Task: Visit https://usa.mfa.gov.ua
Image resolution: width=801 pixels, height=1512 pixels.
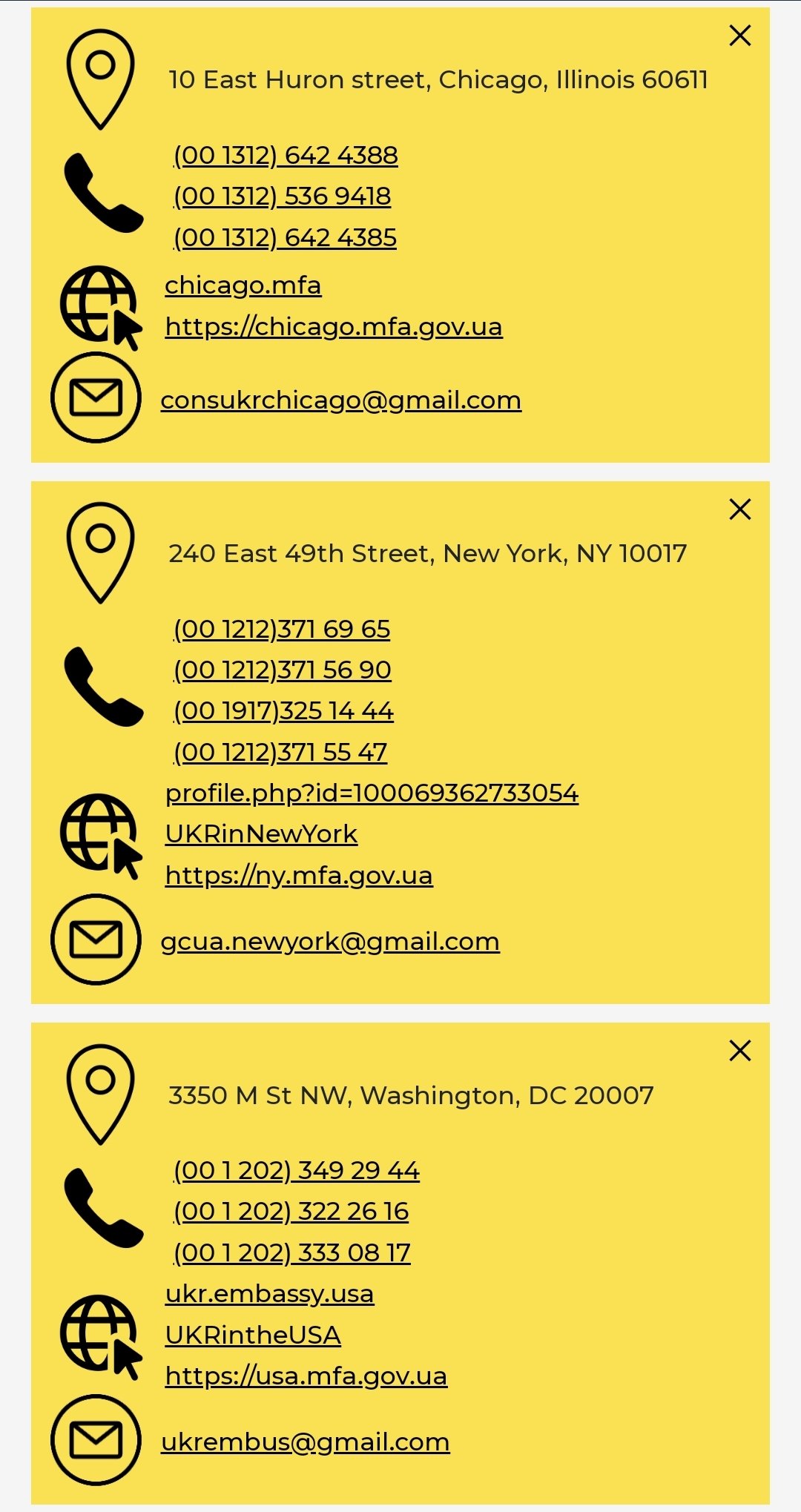Action: 306,1376
